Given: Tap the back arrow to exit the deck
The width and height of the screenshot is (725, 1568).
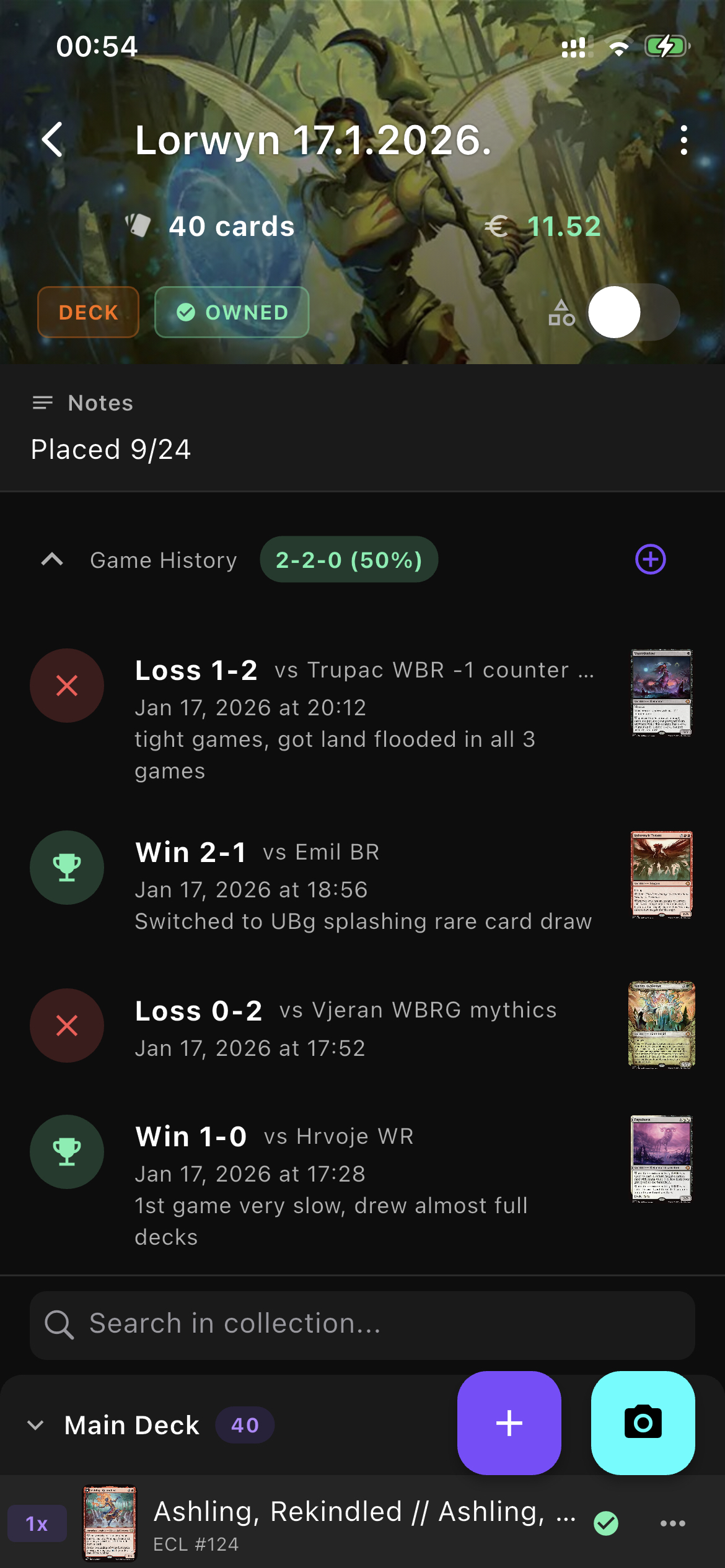Looking at the screenshot, I should tap(53, 139).
